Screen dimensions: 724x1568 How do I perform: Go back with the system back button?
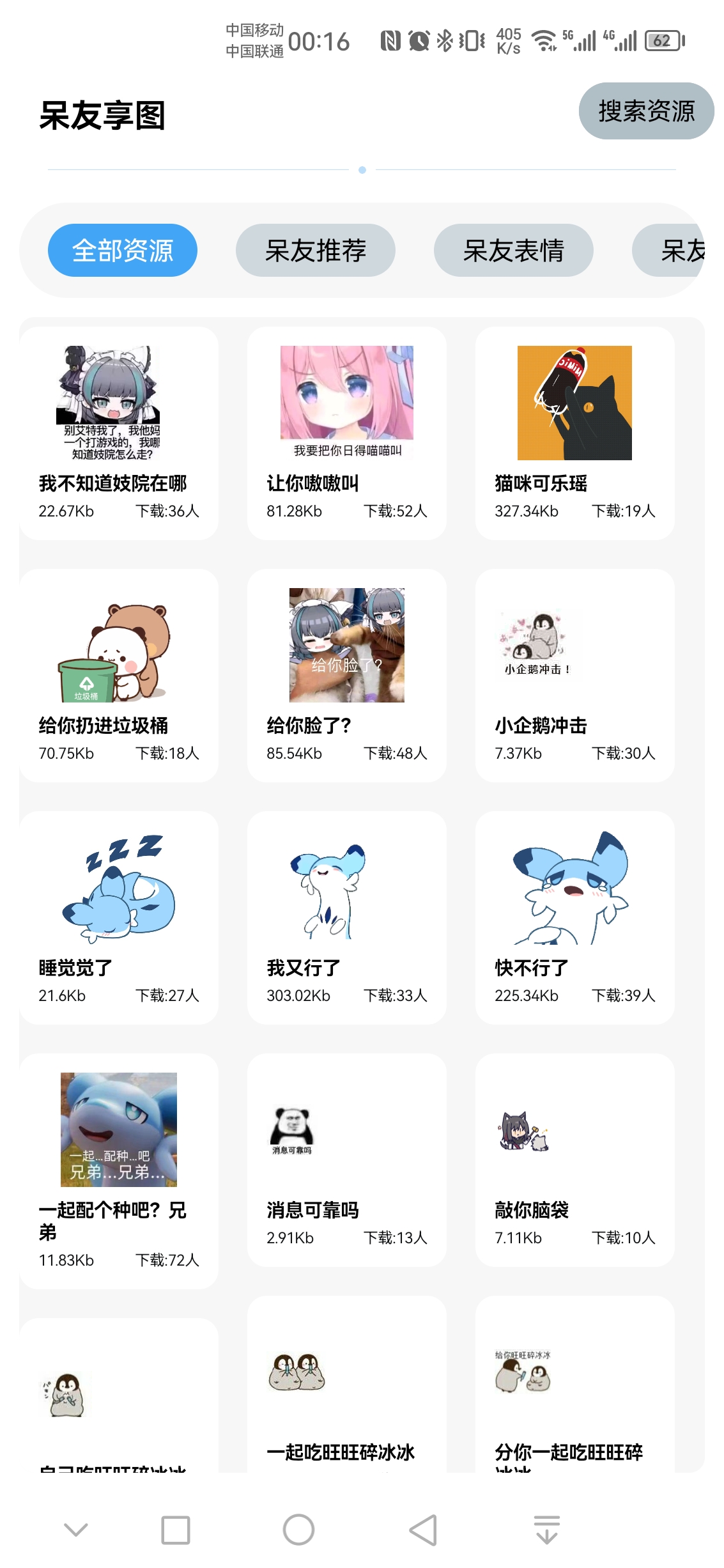423,1530
